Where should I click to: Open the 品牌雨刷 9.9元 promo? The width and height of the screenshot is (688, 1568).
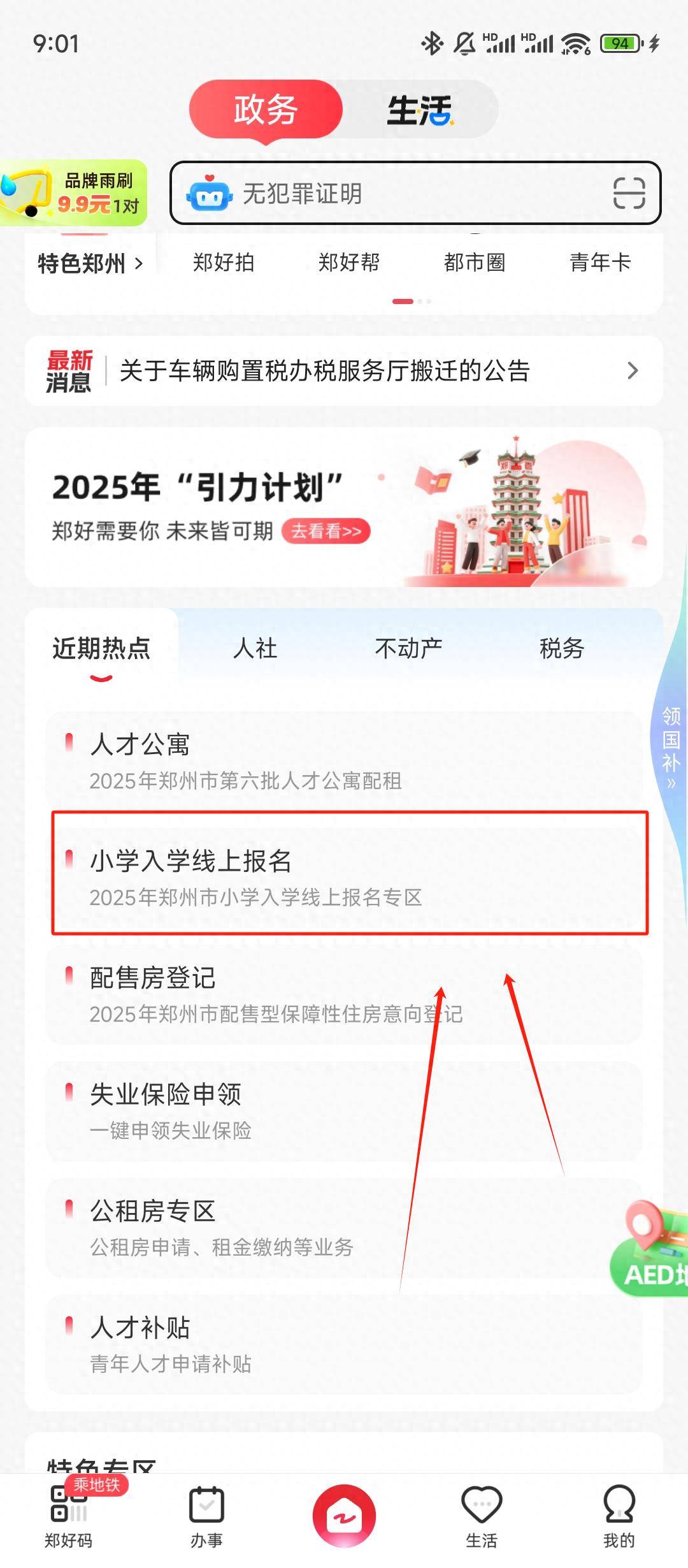point(73,192)
